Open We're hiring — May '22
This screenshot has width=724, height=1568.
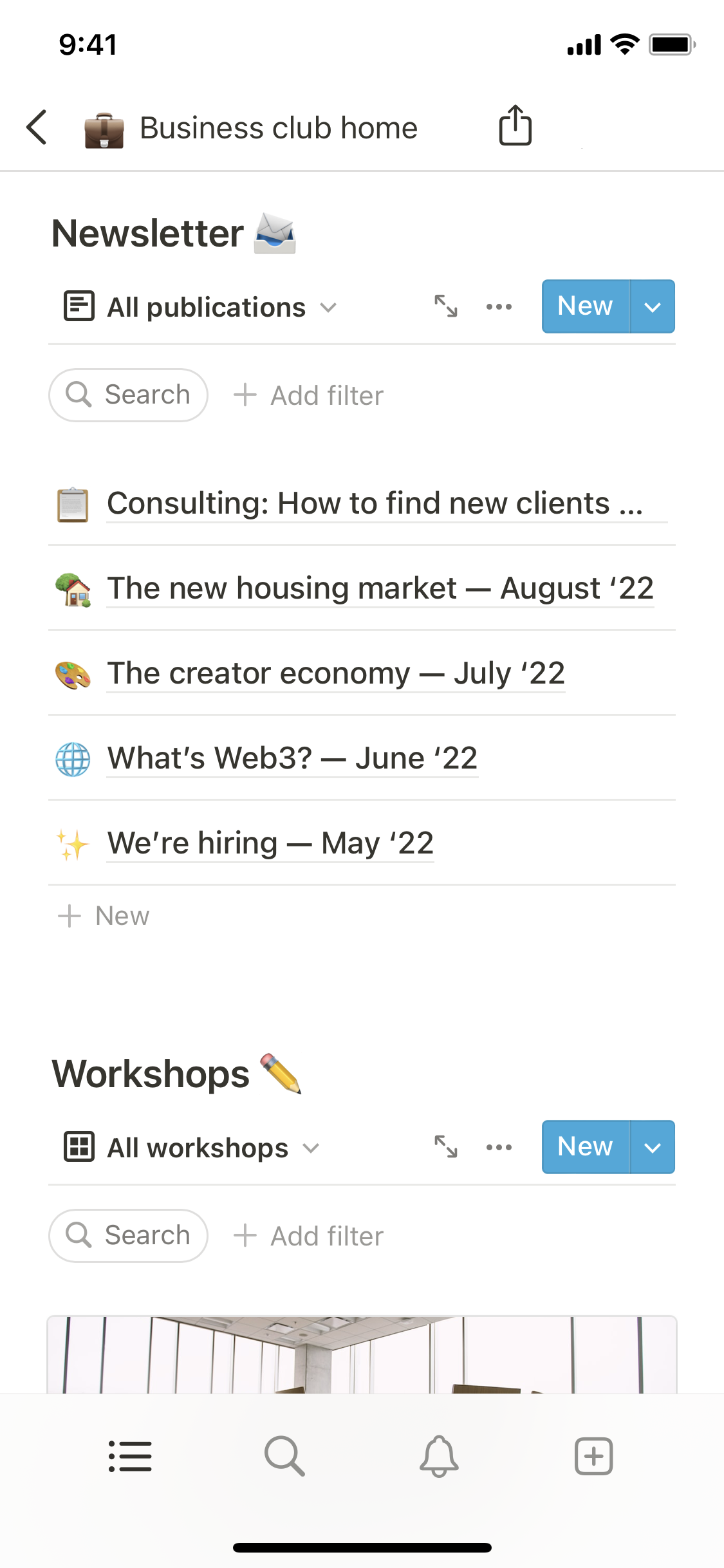(x=270, y=843)
